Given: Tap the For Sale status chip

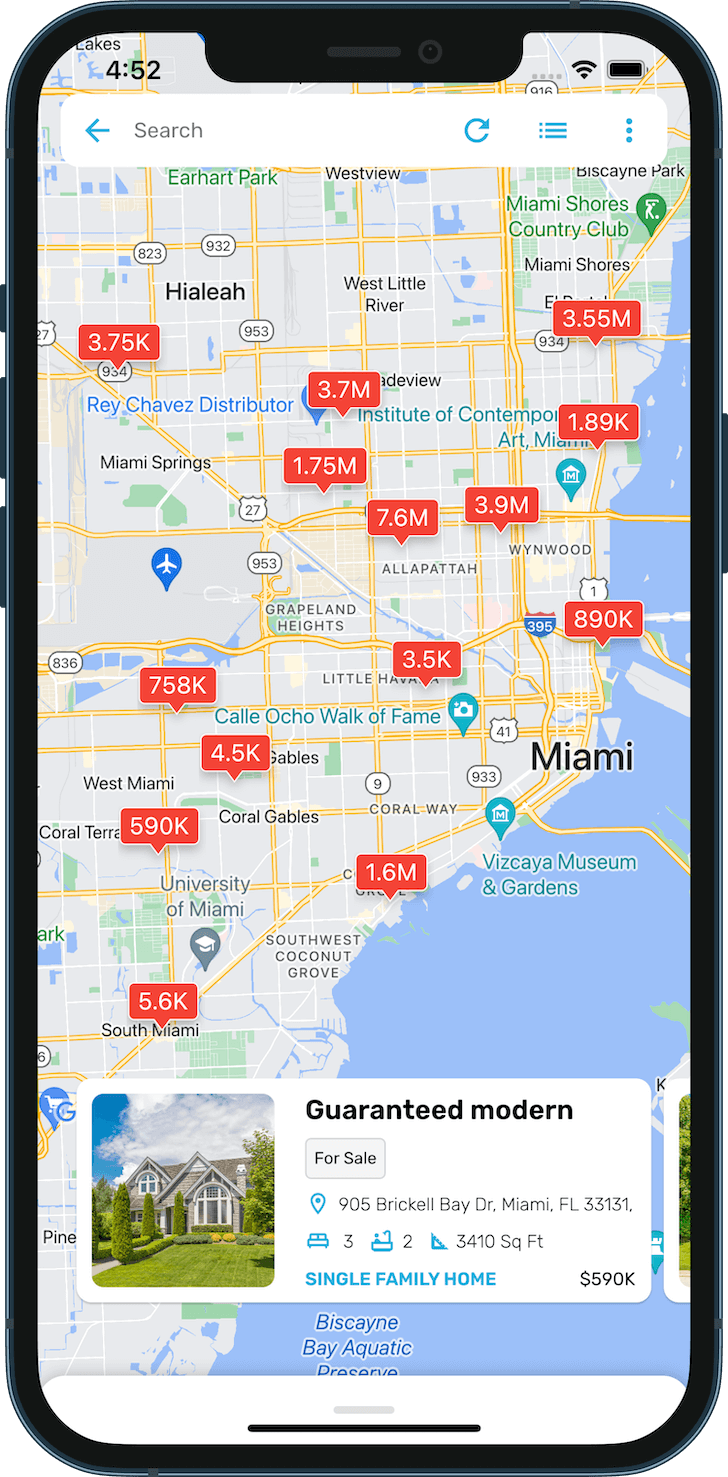Looking at the screenshot, I should (345, 1158).
